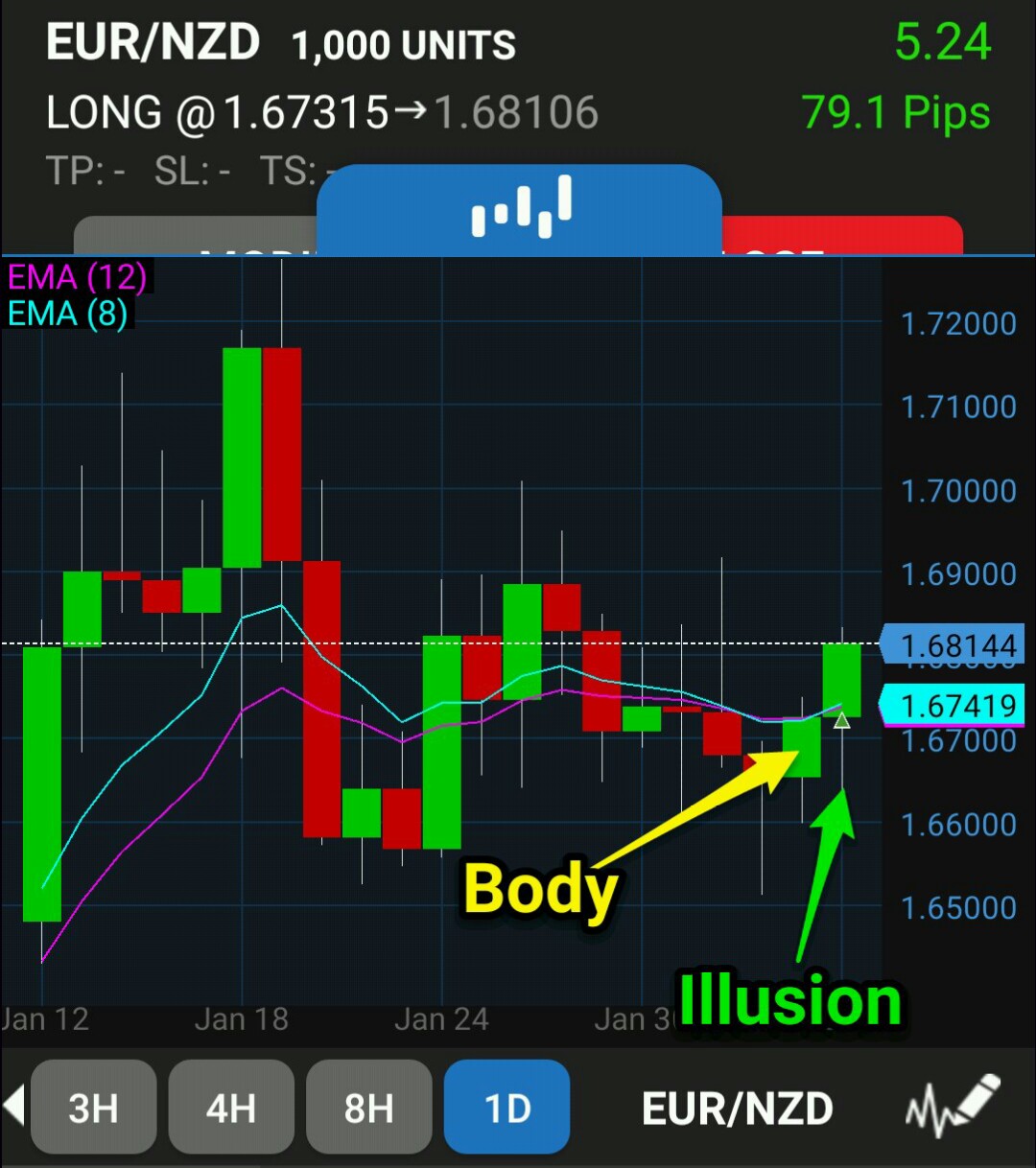Show earlier timeframes with the left arrow
Viewport: 1036px width, 1168px height.
tap(13, 1105)
